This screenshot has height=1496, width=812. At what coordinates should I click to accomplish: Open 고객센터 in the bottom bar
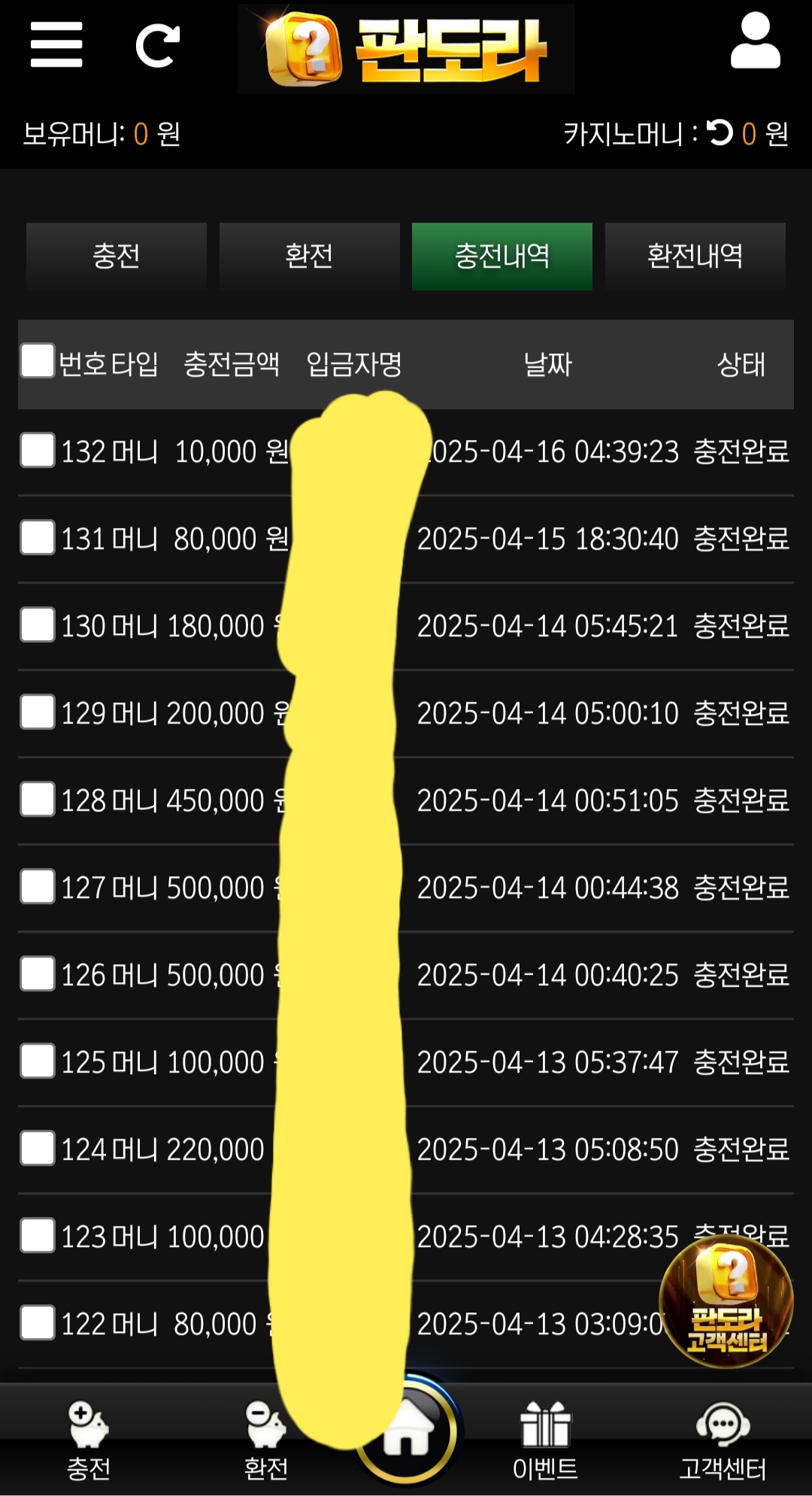pos(723,1440)
